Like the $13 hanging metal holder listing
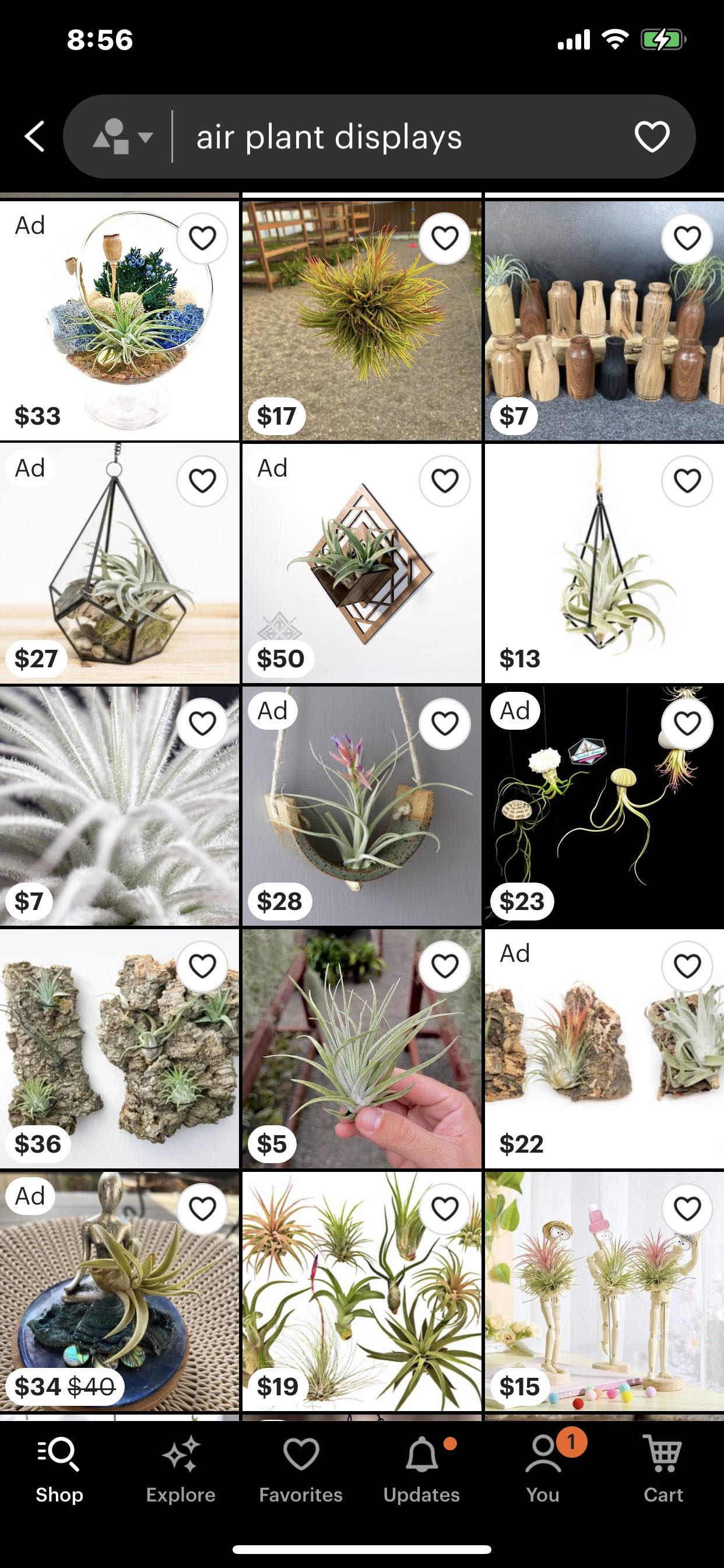724x1568 pixels. pos(687,481)
